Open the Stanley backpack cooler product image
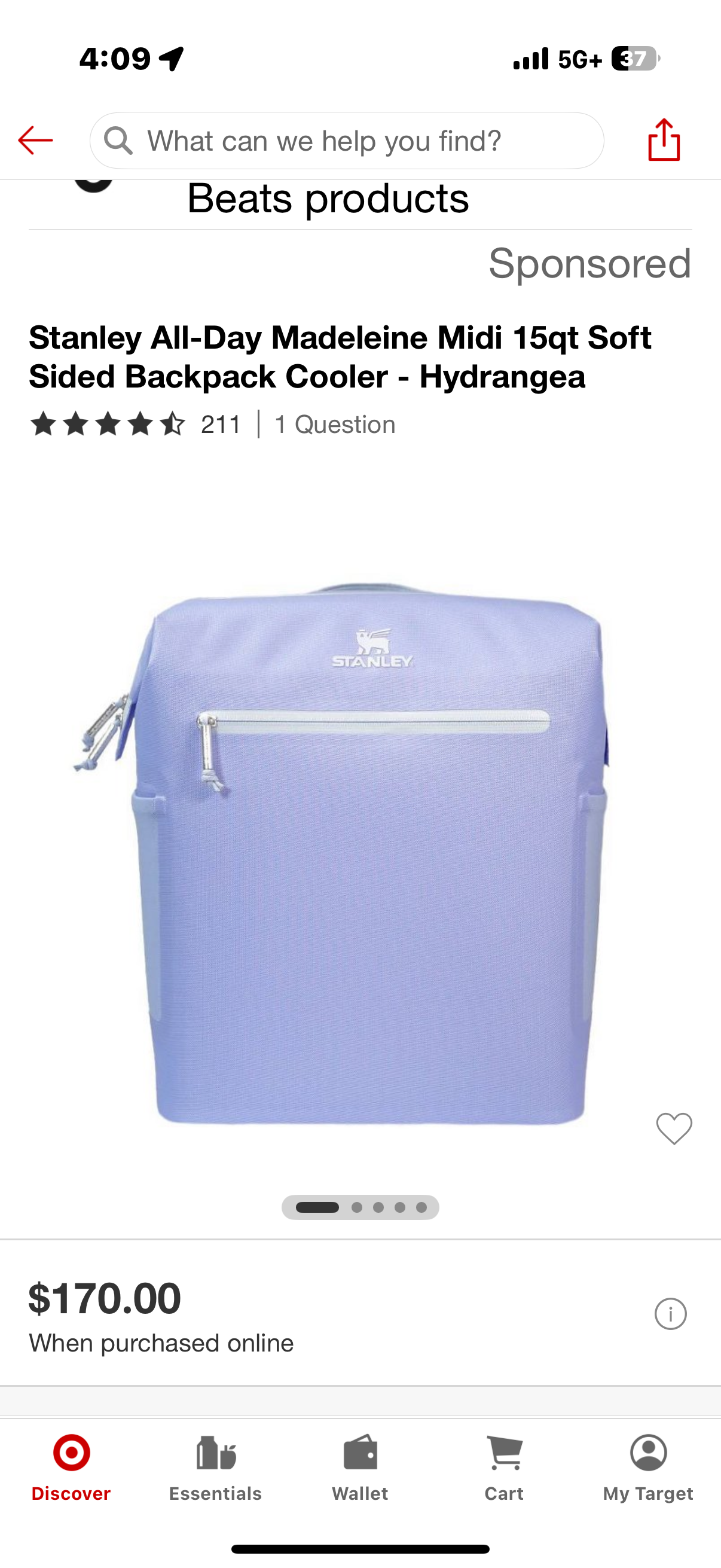Image resolution: width=721 pixels, height=1568 pixels. pyautogui.click(x=360, y=852)
